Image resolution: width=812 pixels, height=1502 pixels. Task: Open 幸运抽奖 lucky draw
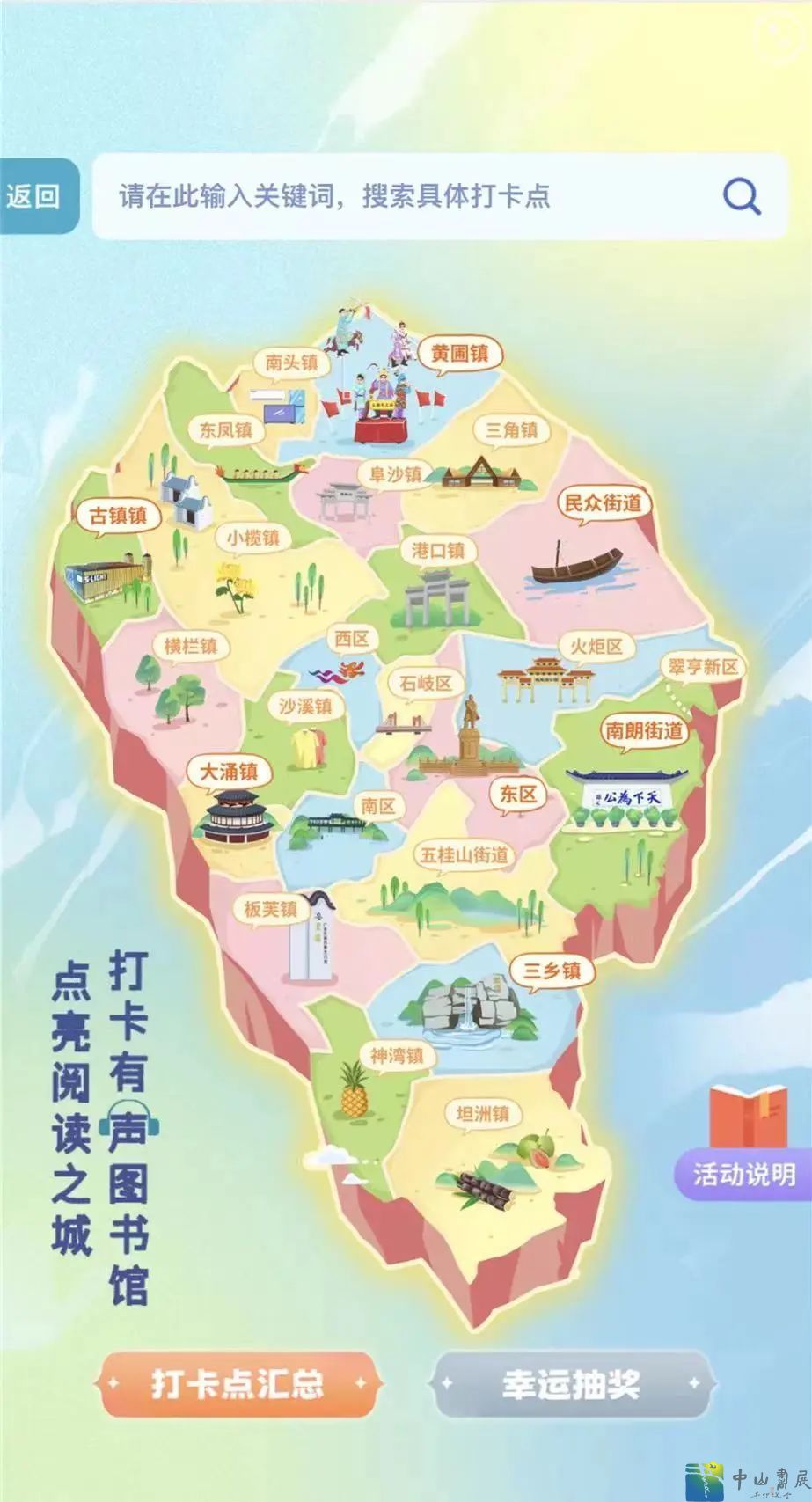point(571,1384)
